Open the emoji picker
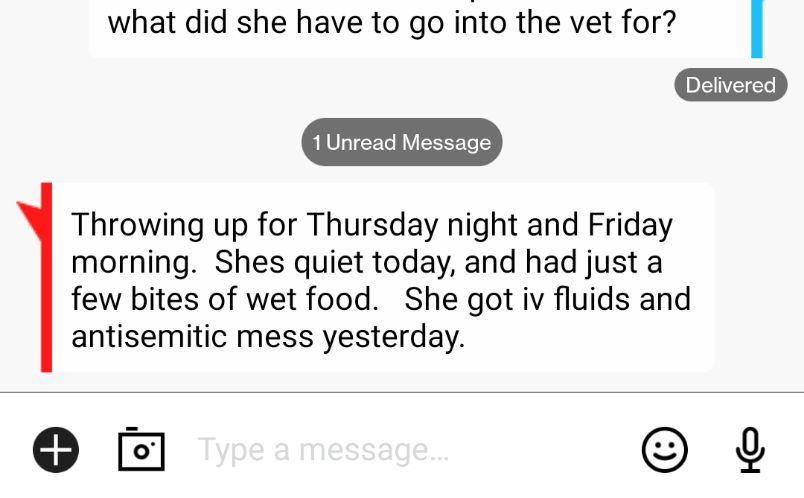Screen dimensions: 804x498 tap(664, 450)
